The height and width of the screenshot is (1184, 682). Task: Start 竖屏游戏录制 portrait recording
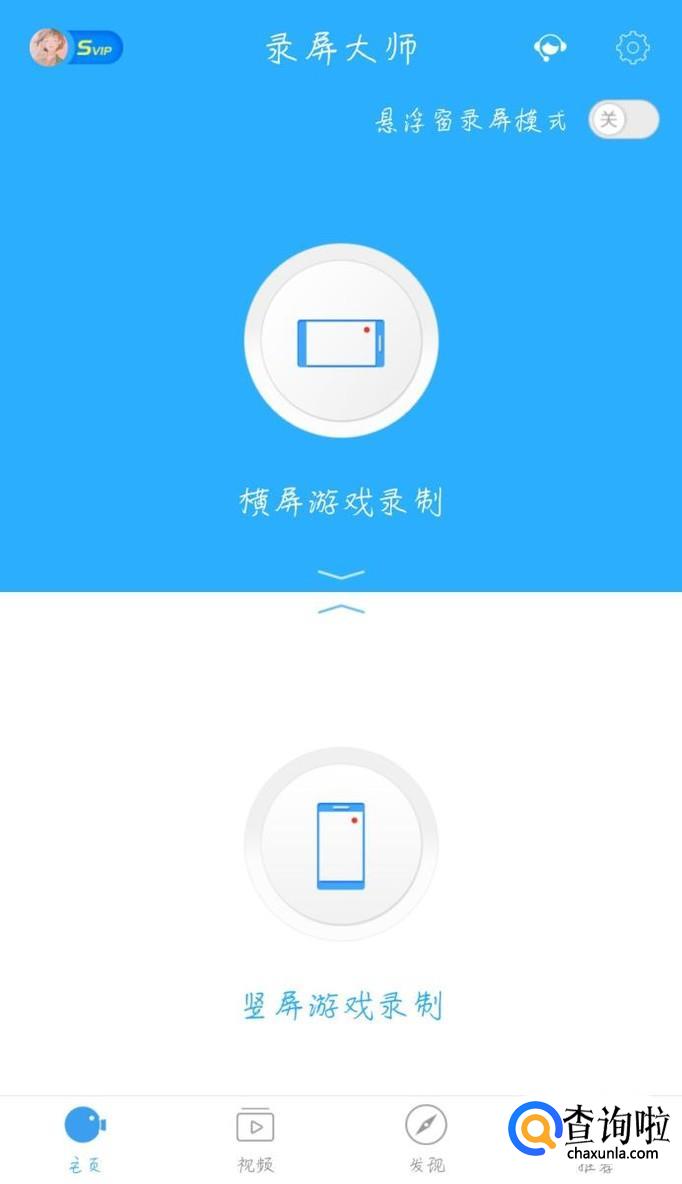pos(340,844)
